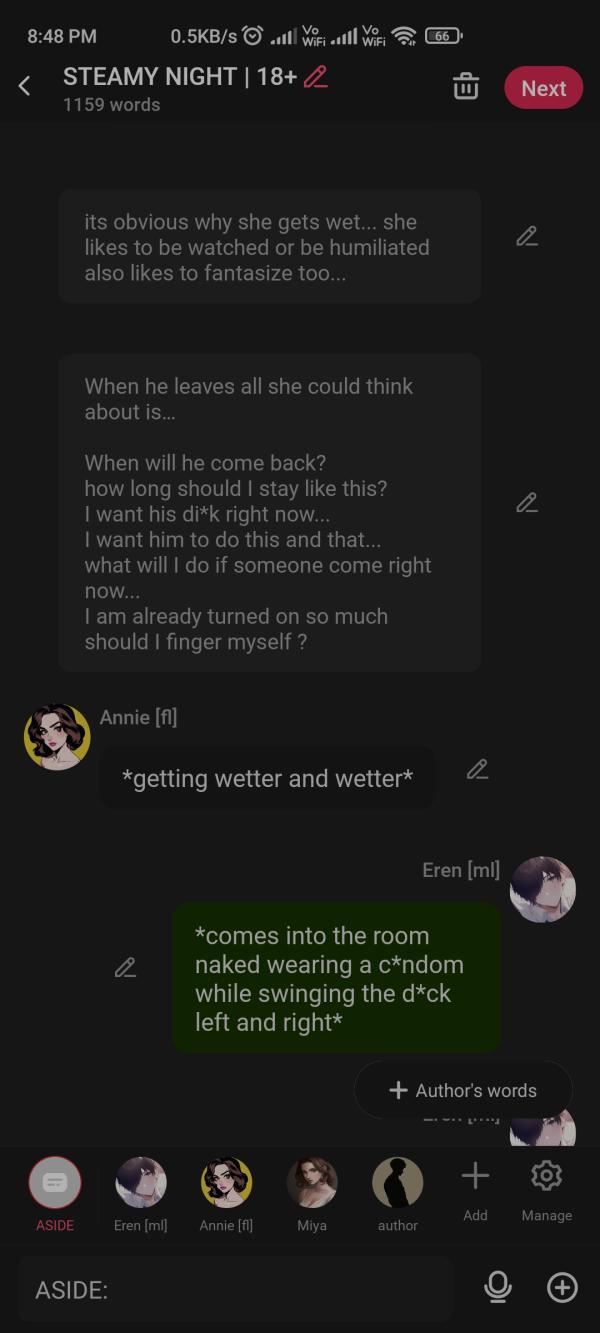The height and width of the screenshot is (1333, 600).
Task: Open the plus attachment icon by the input
Action: [562, 1288]
